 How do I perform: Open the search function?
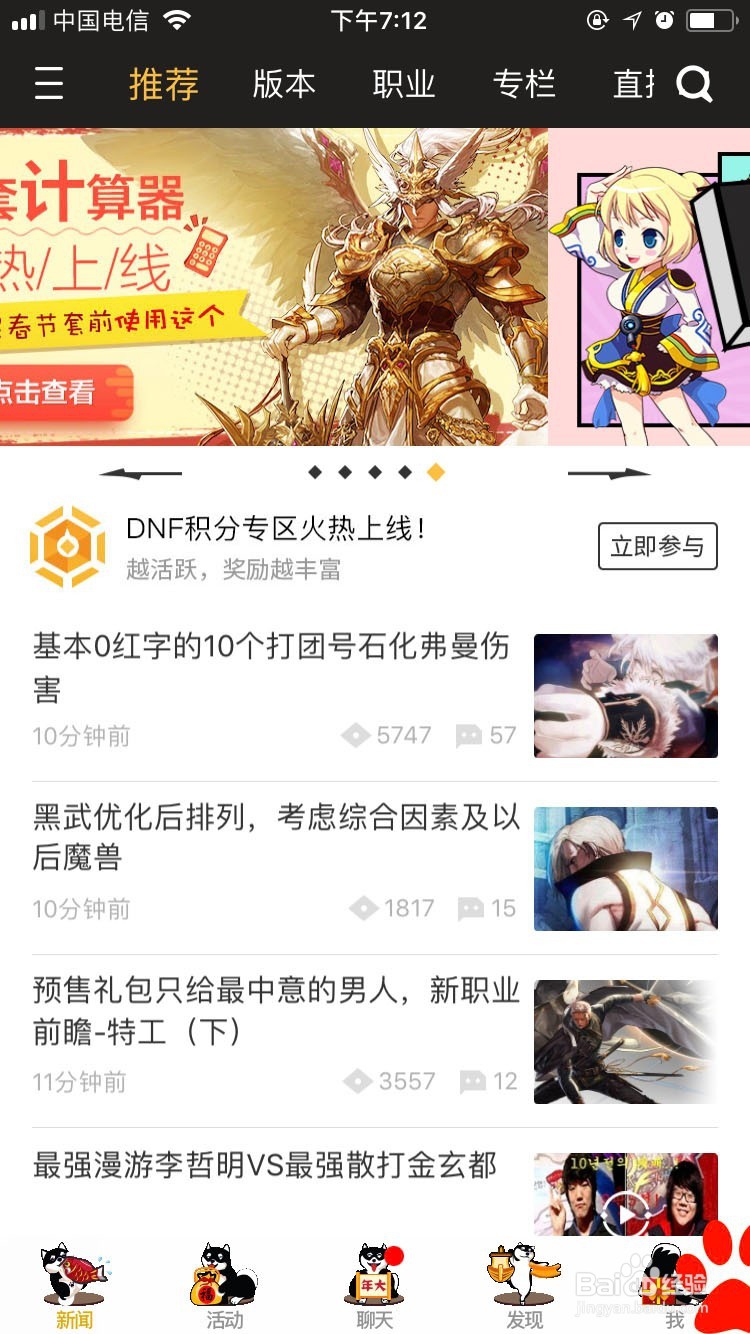pyautogui.click(x=696, y=85)
